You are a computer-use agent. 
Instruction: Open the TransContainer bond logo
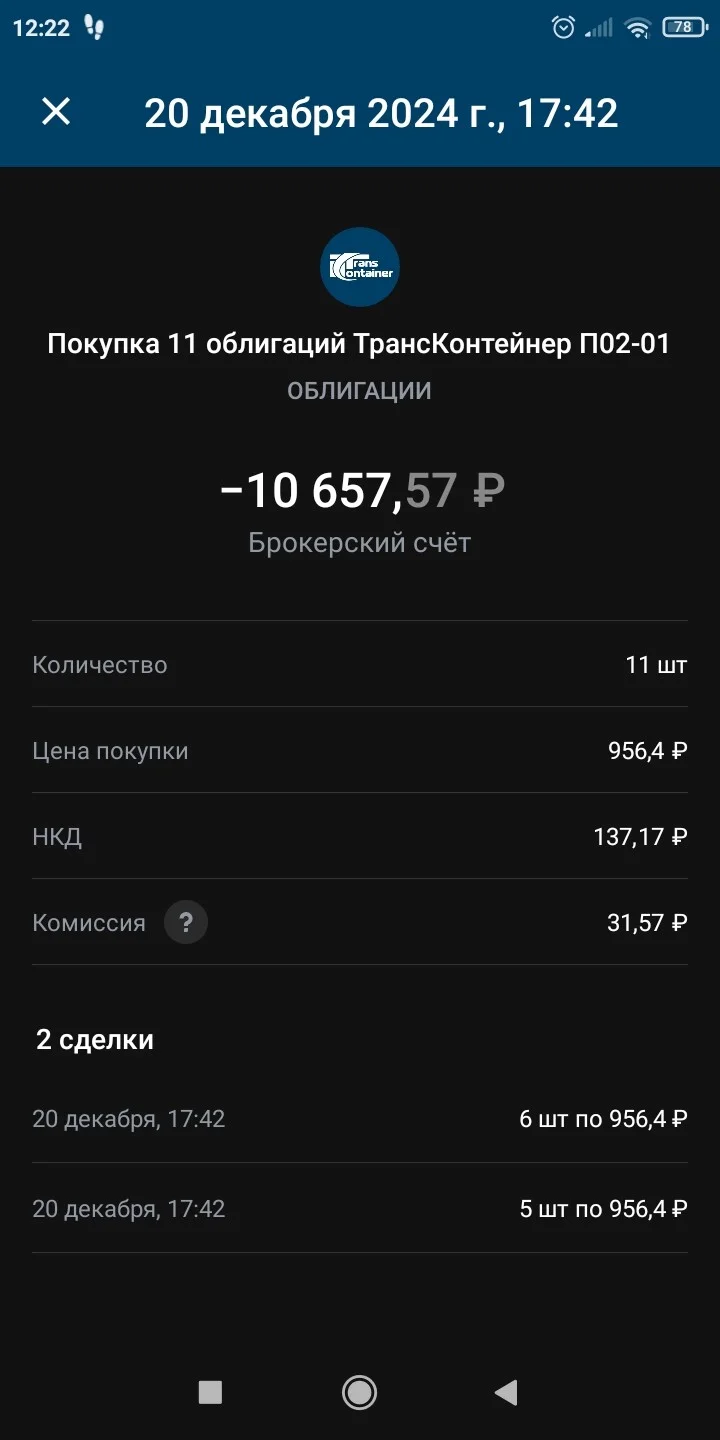pos(360,267)
